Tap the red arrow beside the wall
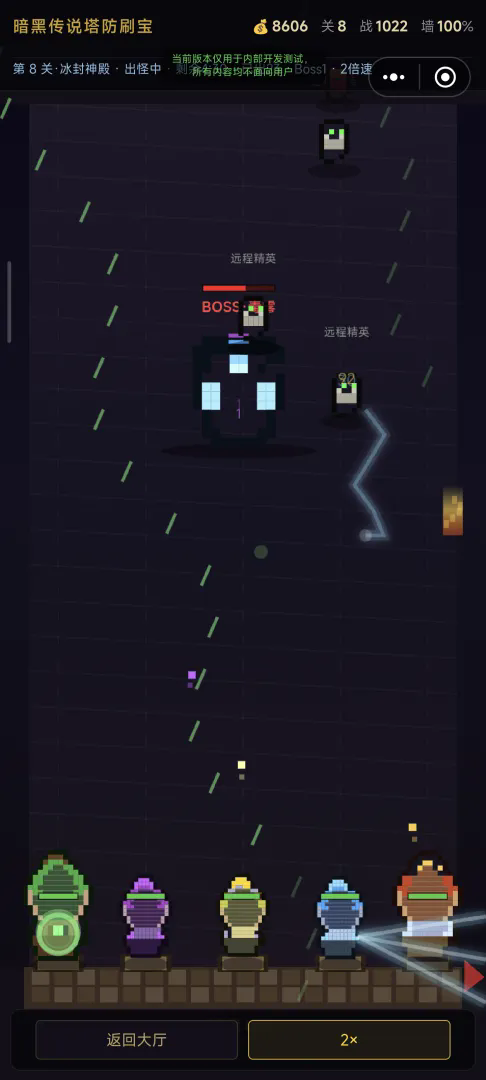This screenshot has width=486, height=1080. [474, 975]
